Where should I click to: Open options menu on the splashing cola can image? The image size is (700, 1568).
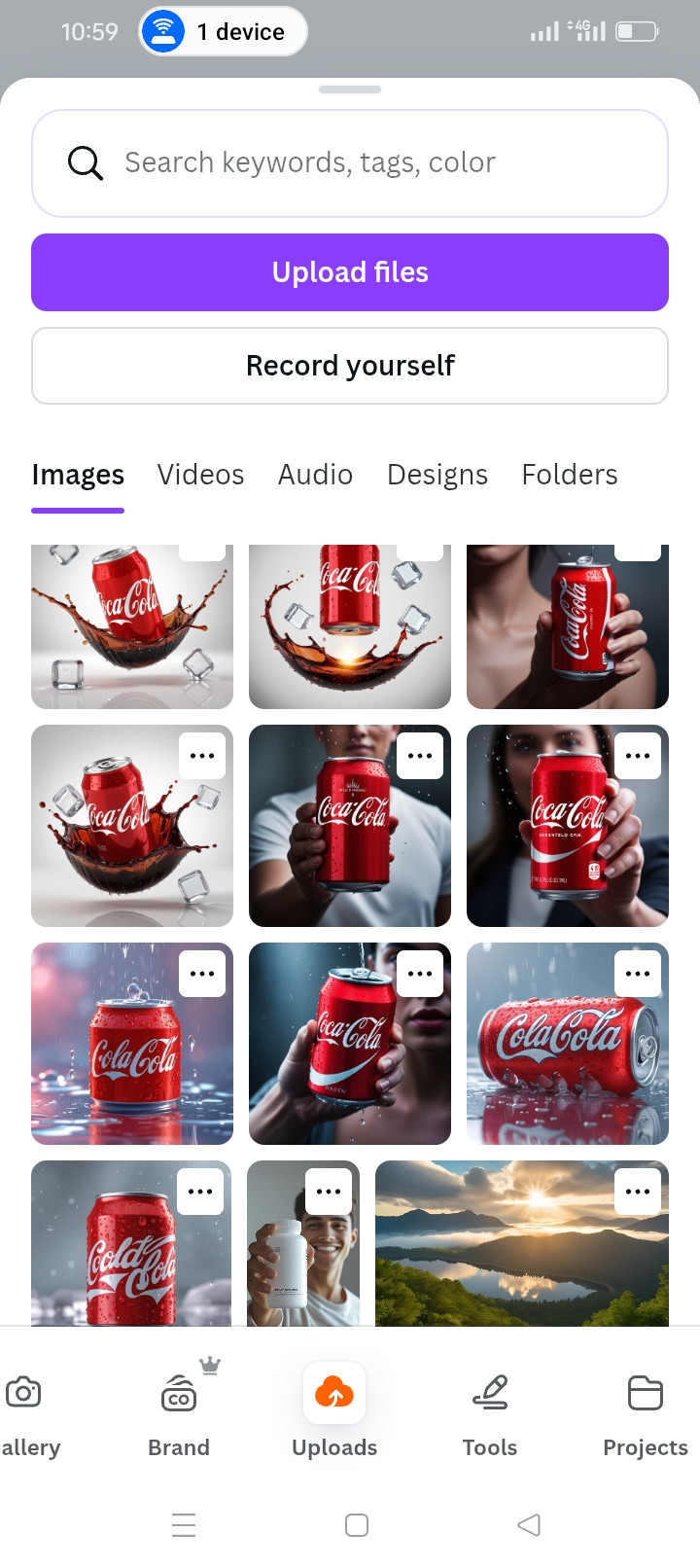click(201, 755)
